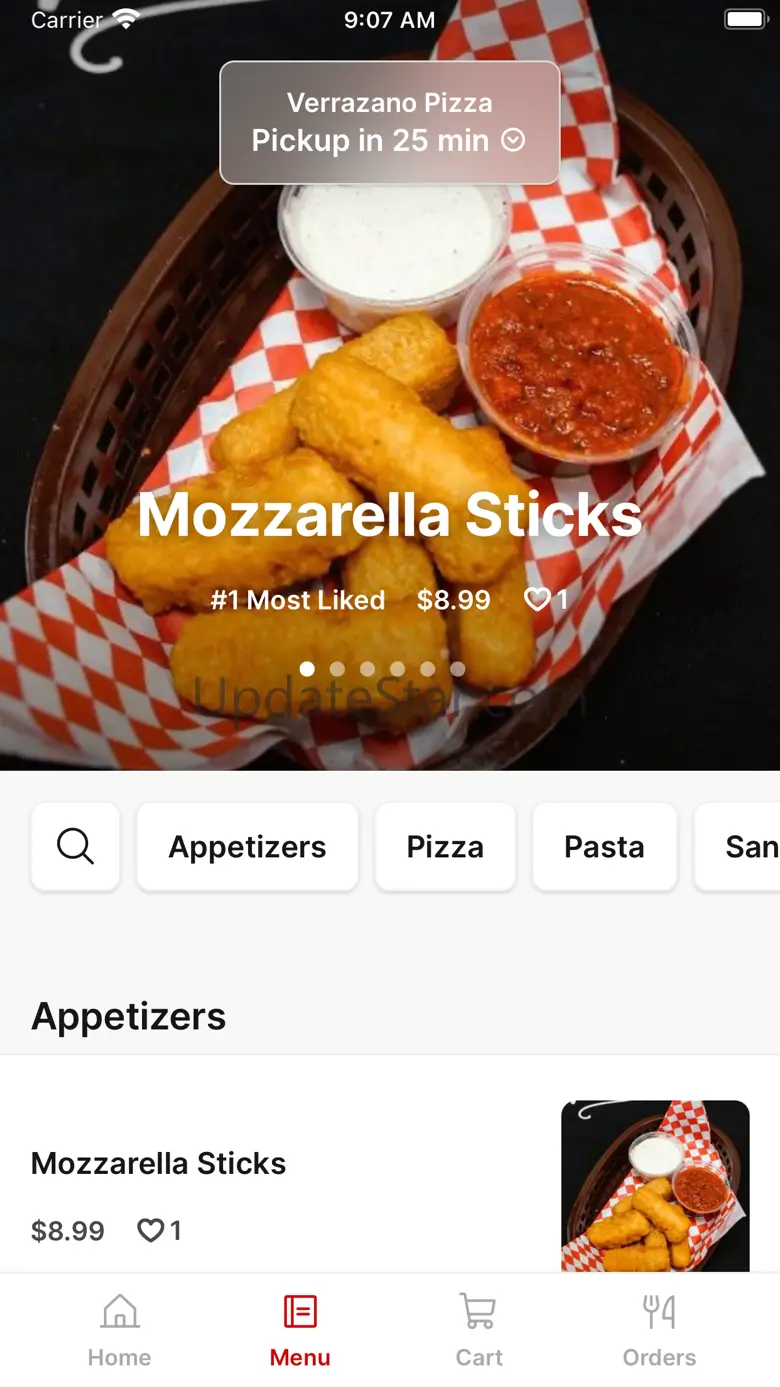Open Mozzarella Sticks item in Appetizers list
Image resolution: width=780 pixels, height=1387 pixels.
[x=159, y=1163]
